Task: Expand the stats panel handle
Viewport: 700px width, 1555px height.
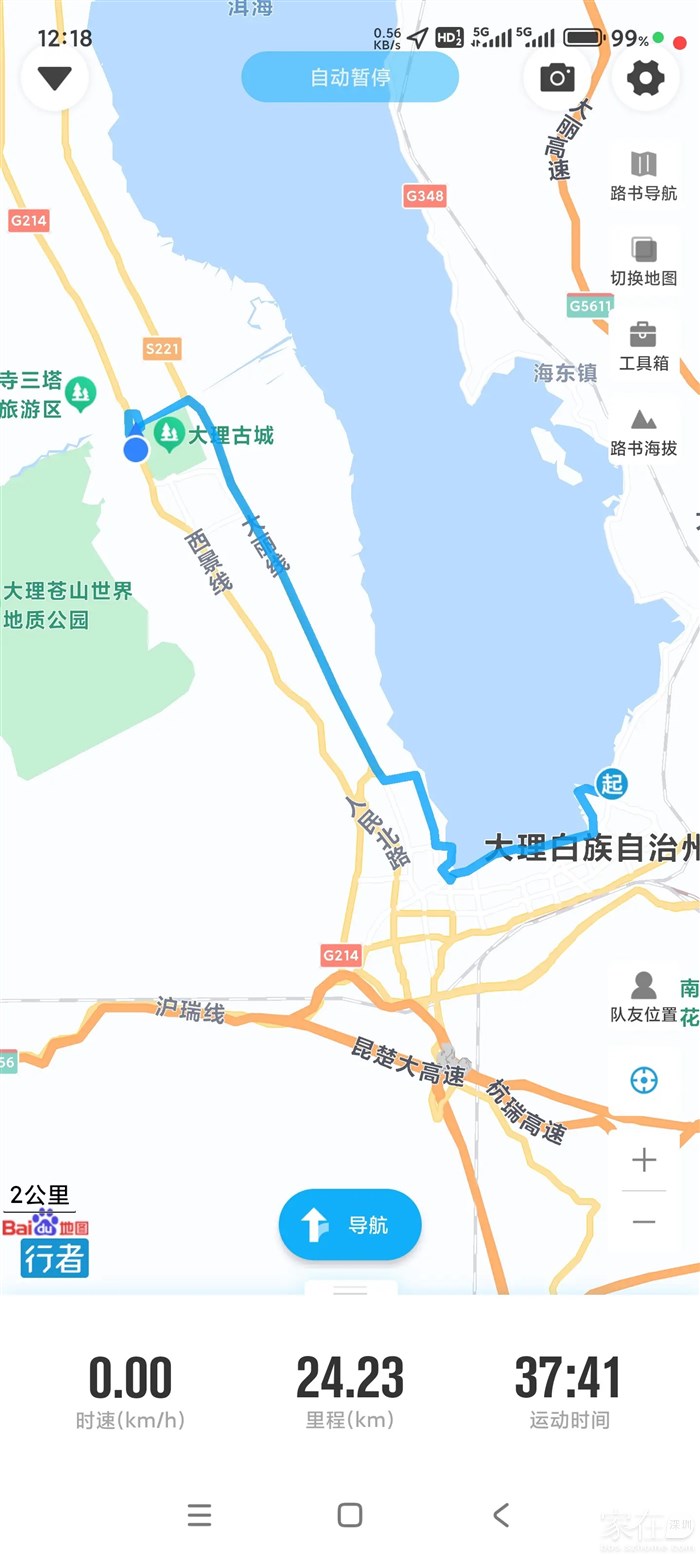Action: (x=350, y=1291)
